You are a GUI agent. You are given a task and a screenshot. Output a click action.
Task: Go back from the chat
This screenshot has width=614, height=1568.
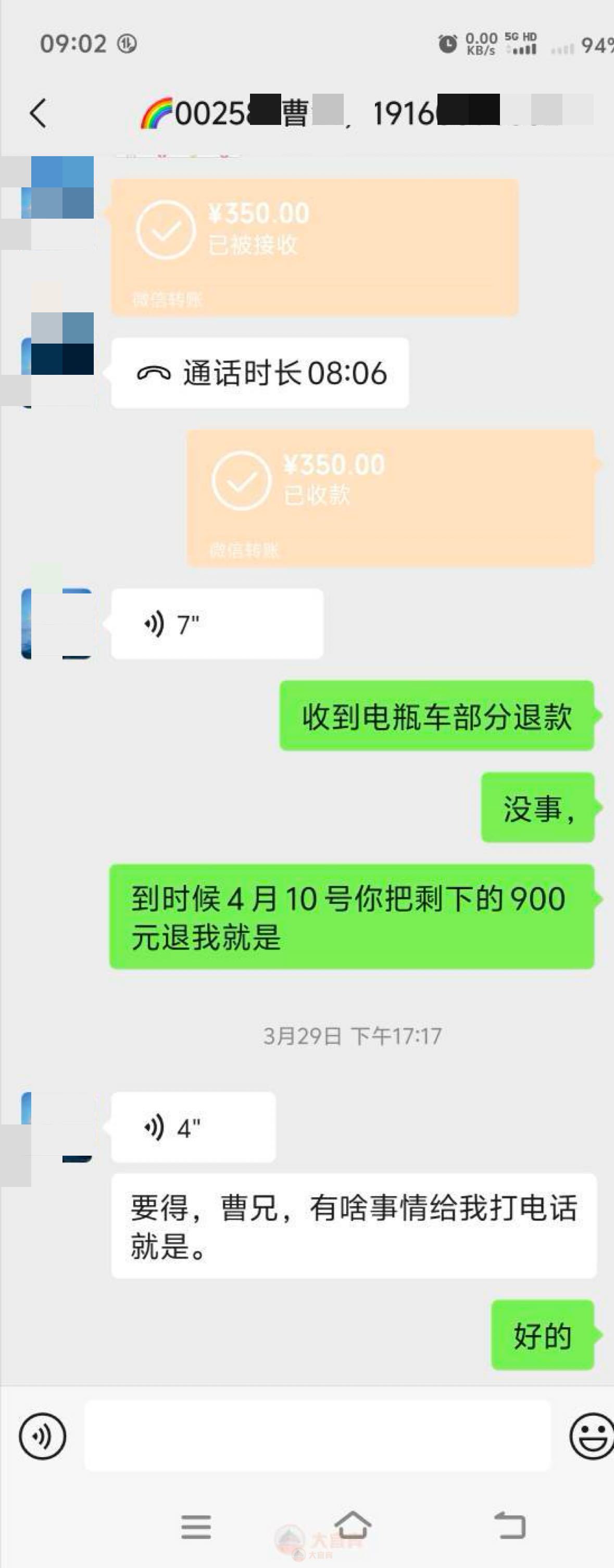[38, 113]
